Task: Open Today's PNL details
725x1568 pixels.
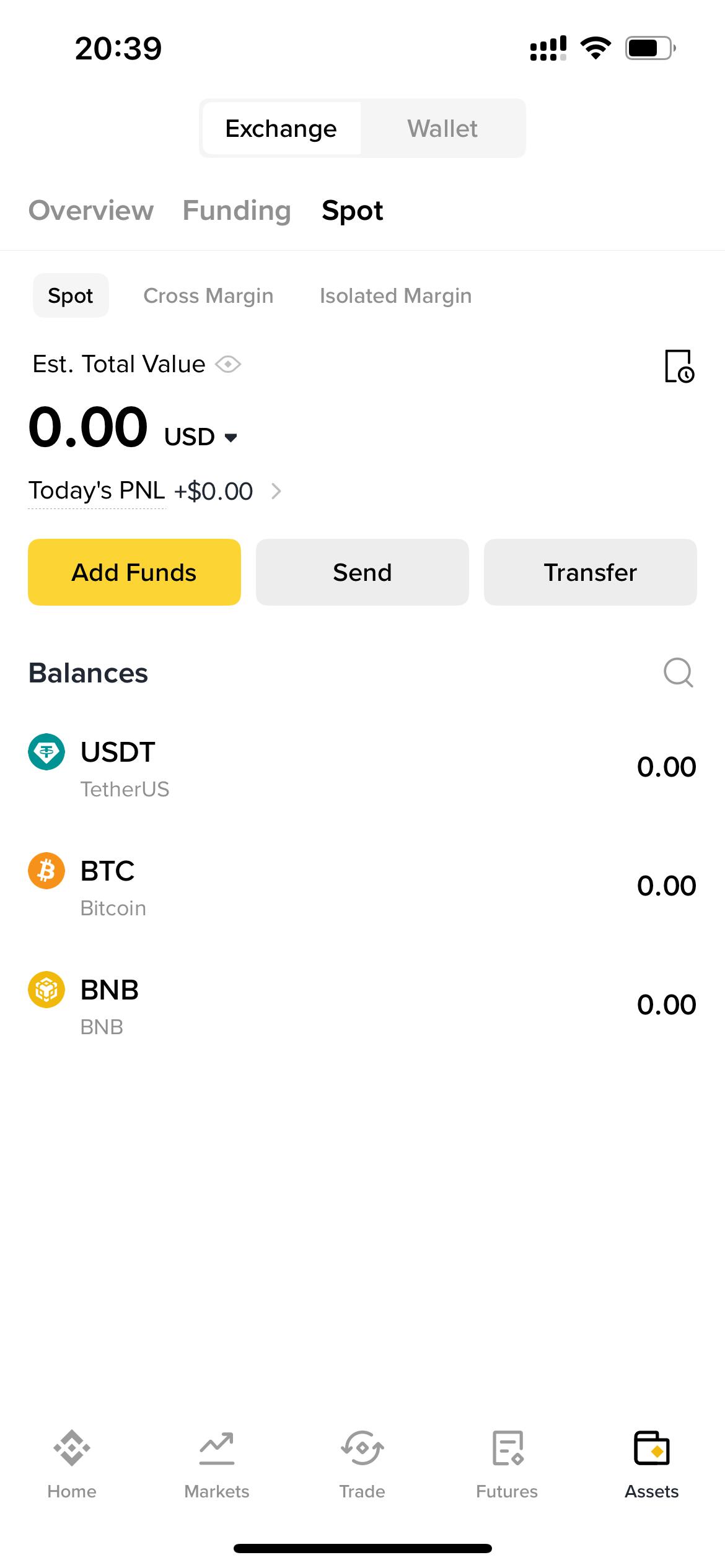Action: [x=155, y=491]
